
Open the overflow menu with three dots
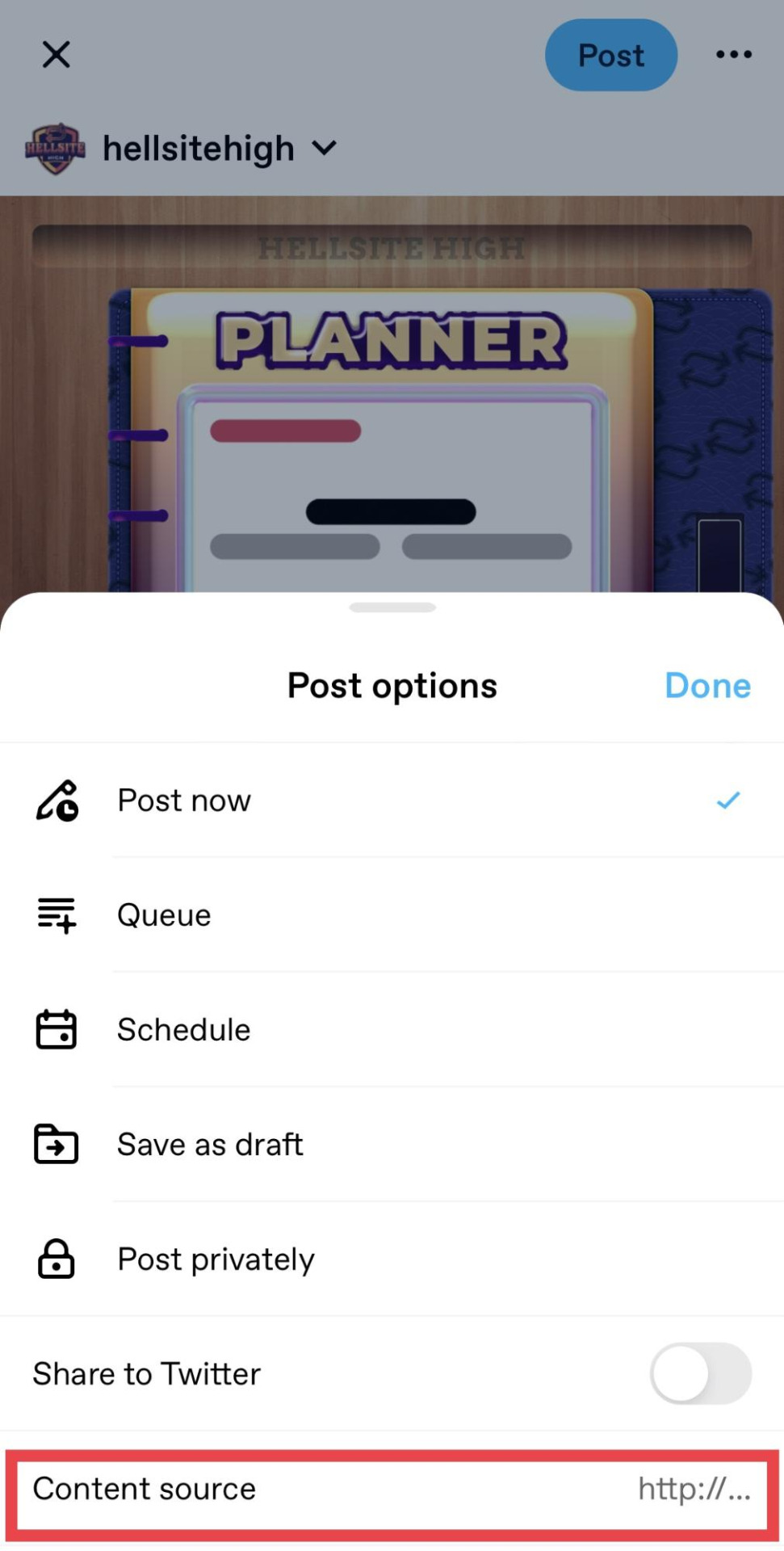[733, 55]
